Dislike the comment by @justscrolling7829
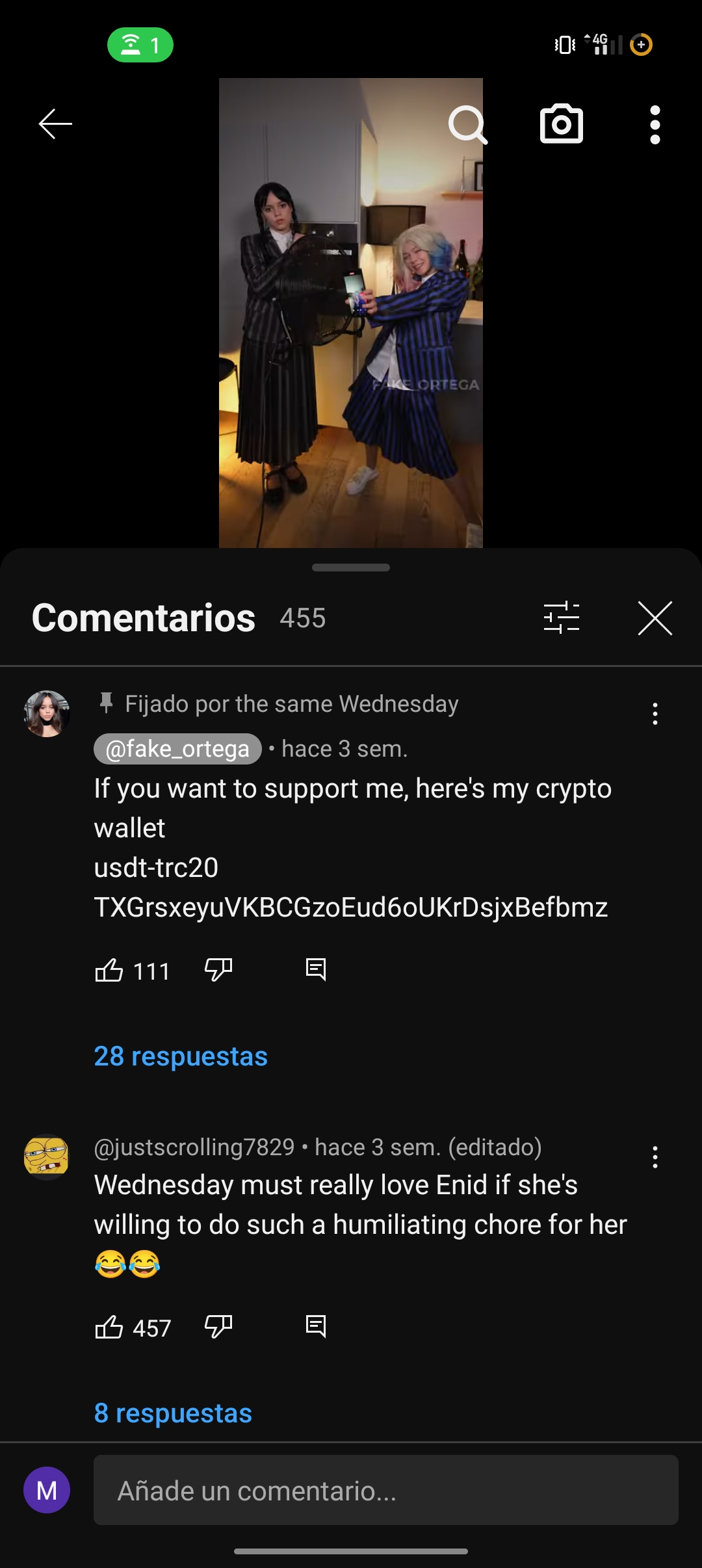The height and width of the screenshot is (1568, 702). click(x=218, y=1326)
